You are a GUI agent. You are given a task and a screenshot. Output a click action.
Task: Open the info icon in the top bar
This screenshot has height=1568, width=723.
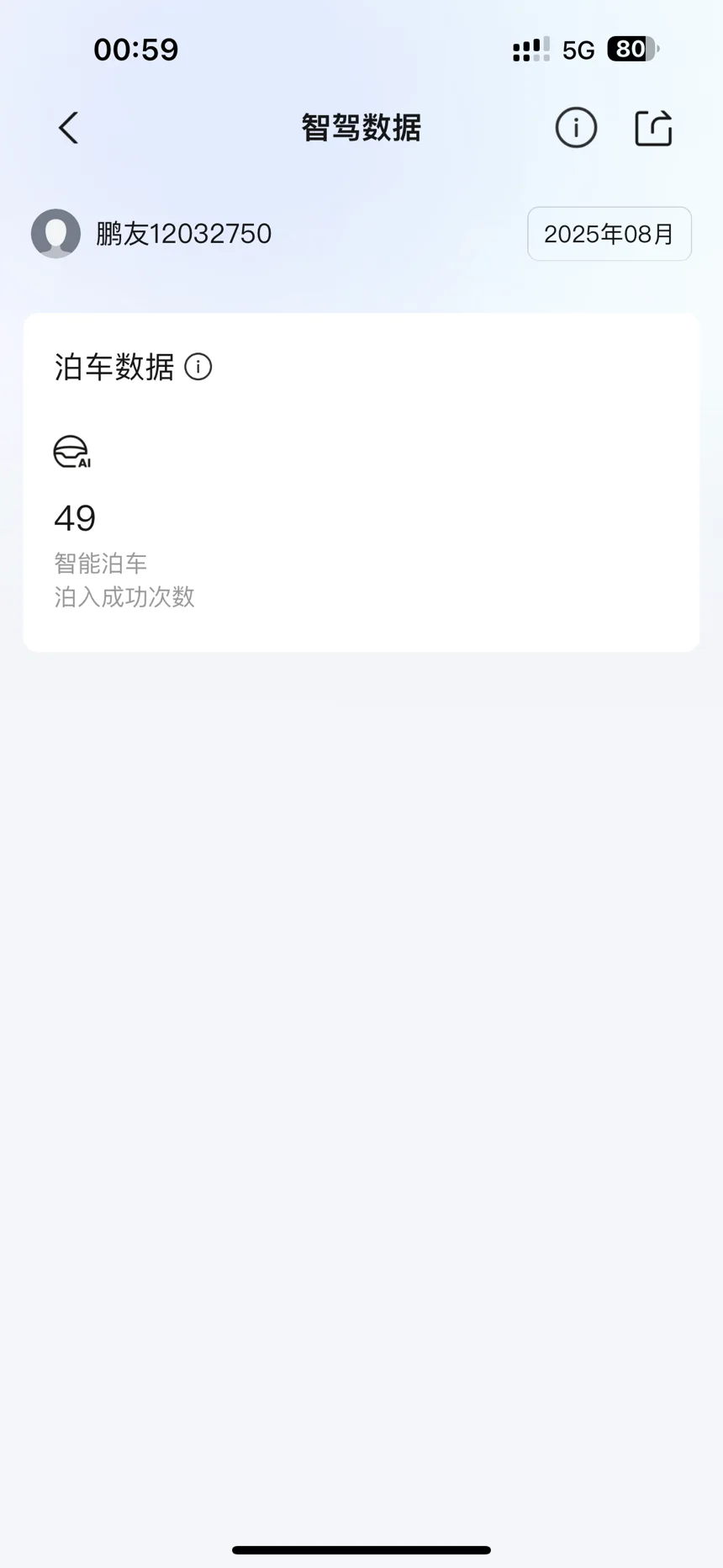(576, 128)
